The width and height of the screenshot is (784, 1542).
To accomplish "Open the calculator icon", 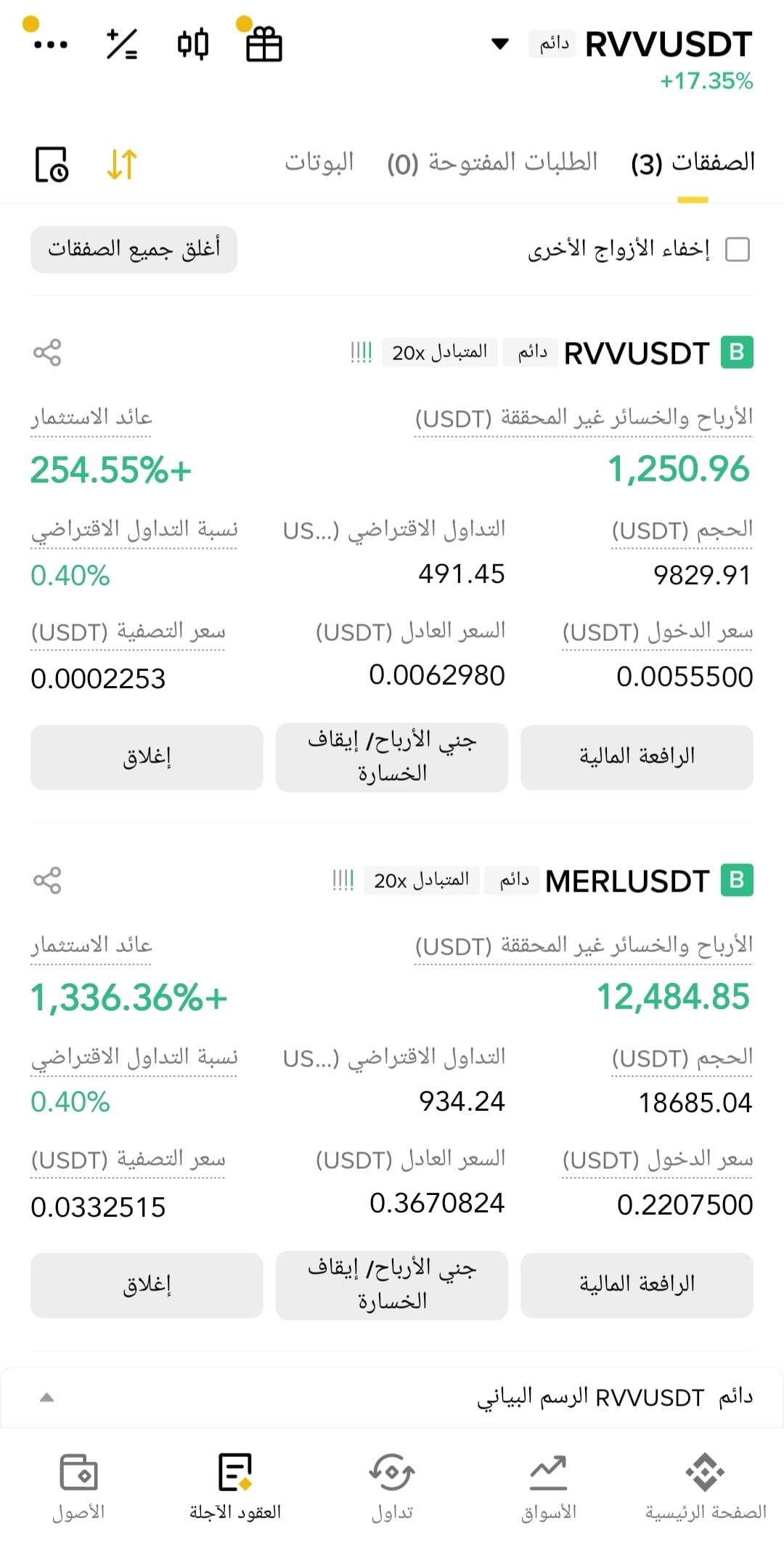I will pyautogui.click(x=122, y=44).
